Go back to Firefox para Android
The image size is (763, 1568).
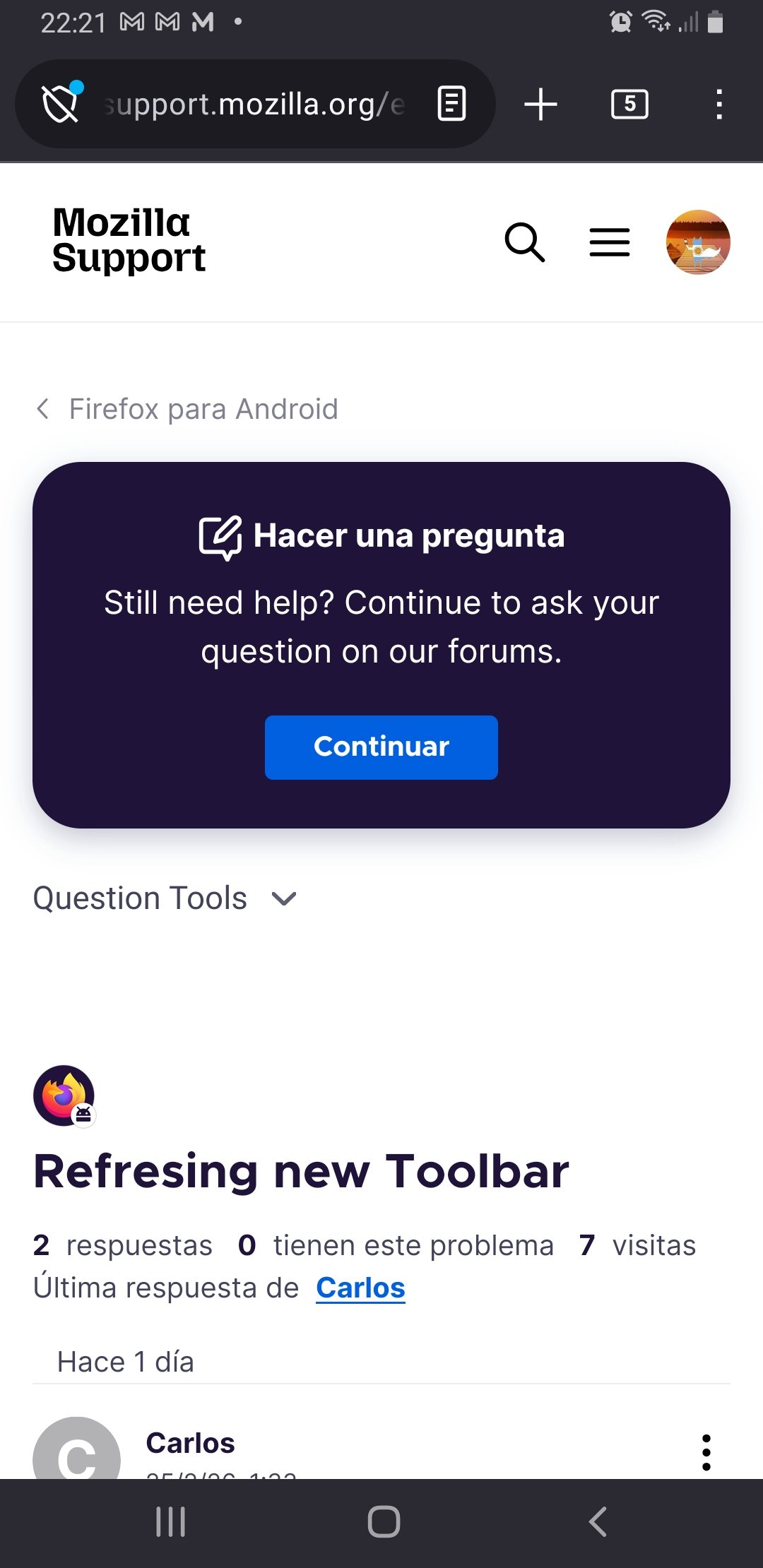point(187,409)
